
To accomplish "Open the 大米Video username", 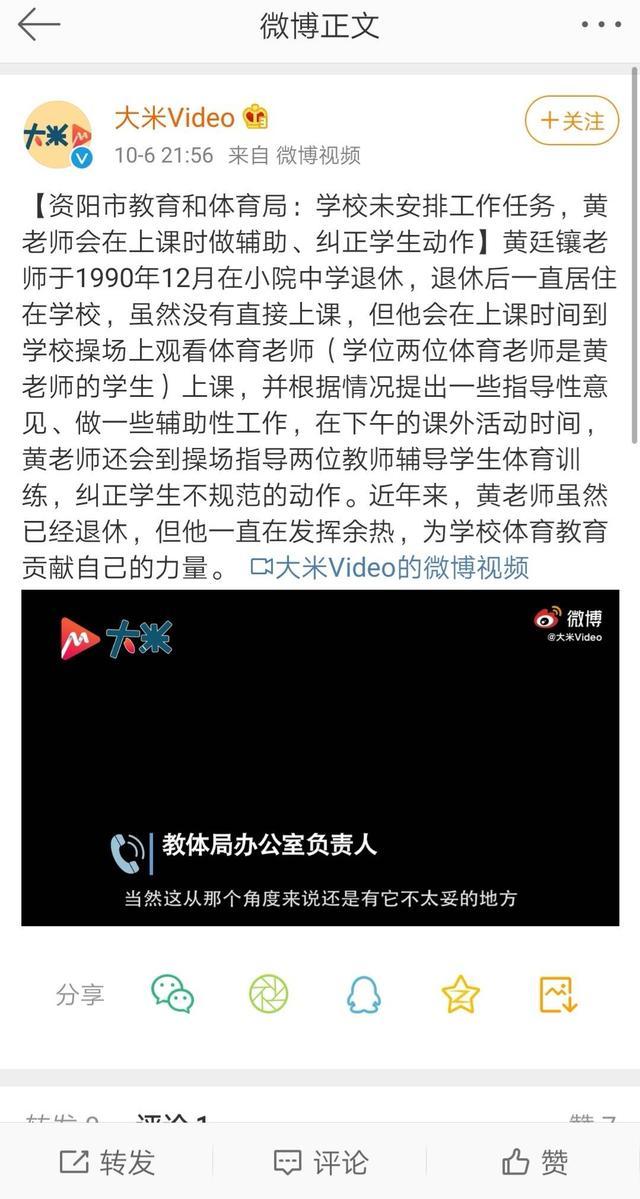I will (174, 118).
